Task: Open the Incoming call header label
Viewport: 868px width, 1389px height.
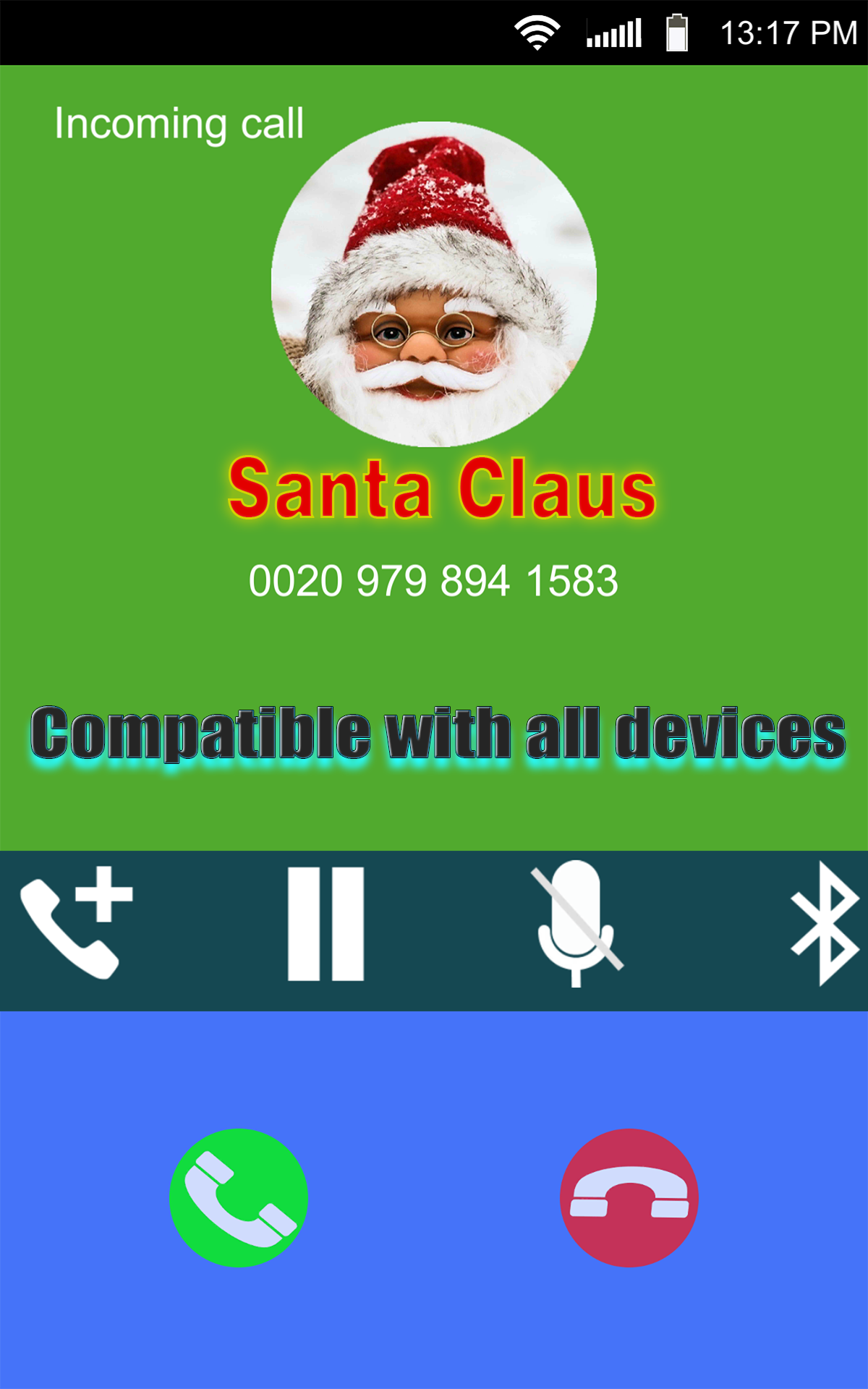Action: 177,123
